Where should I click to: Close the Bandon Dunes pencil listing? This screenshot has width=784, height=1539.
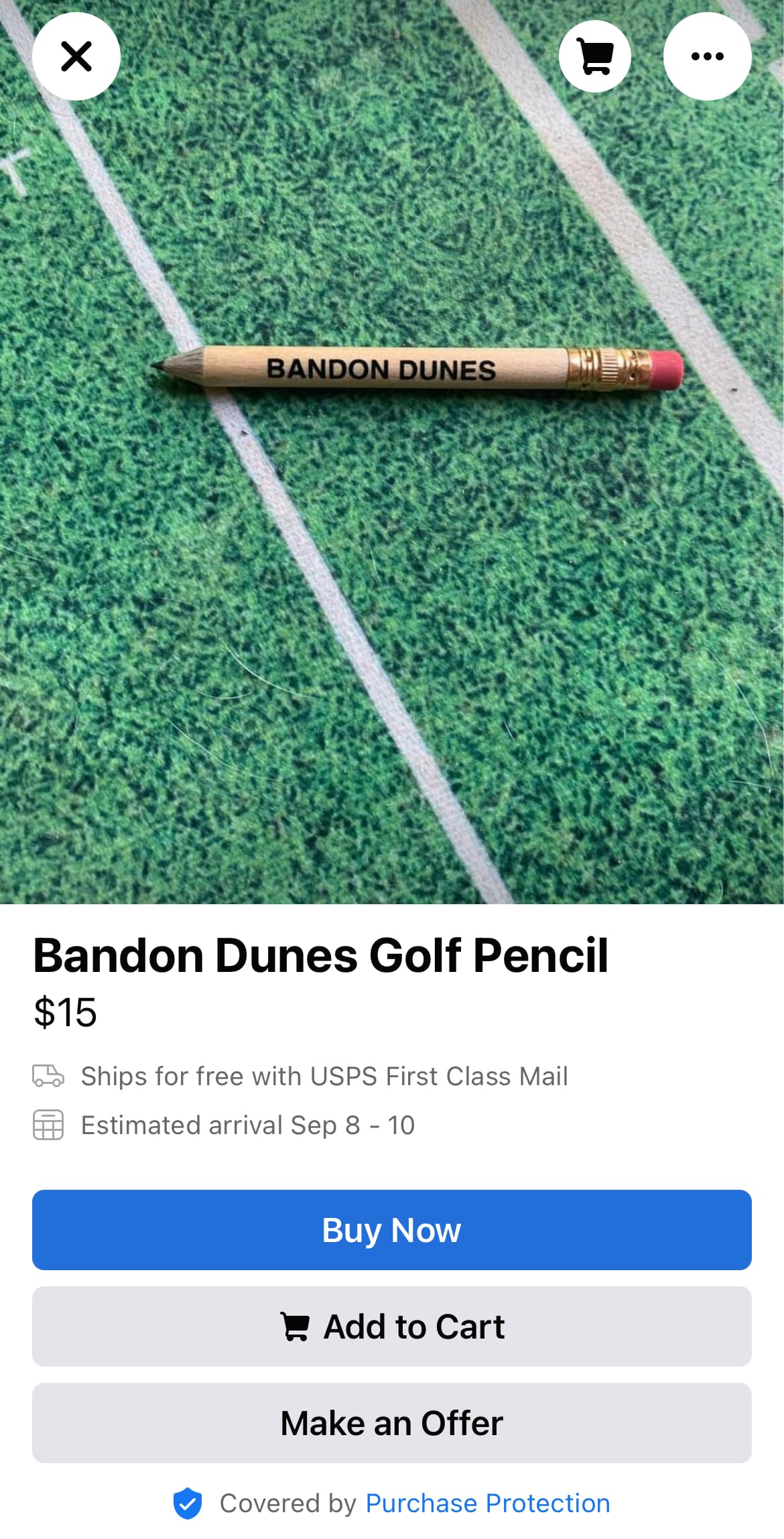[x=76, y=56]
